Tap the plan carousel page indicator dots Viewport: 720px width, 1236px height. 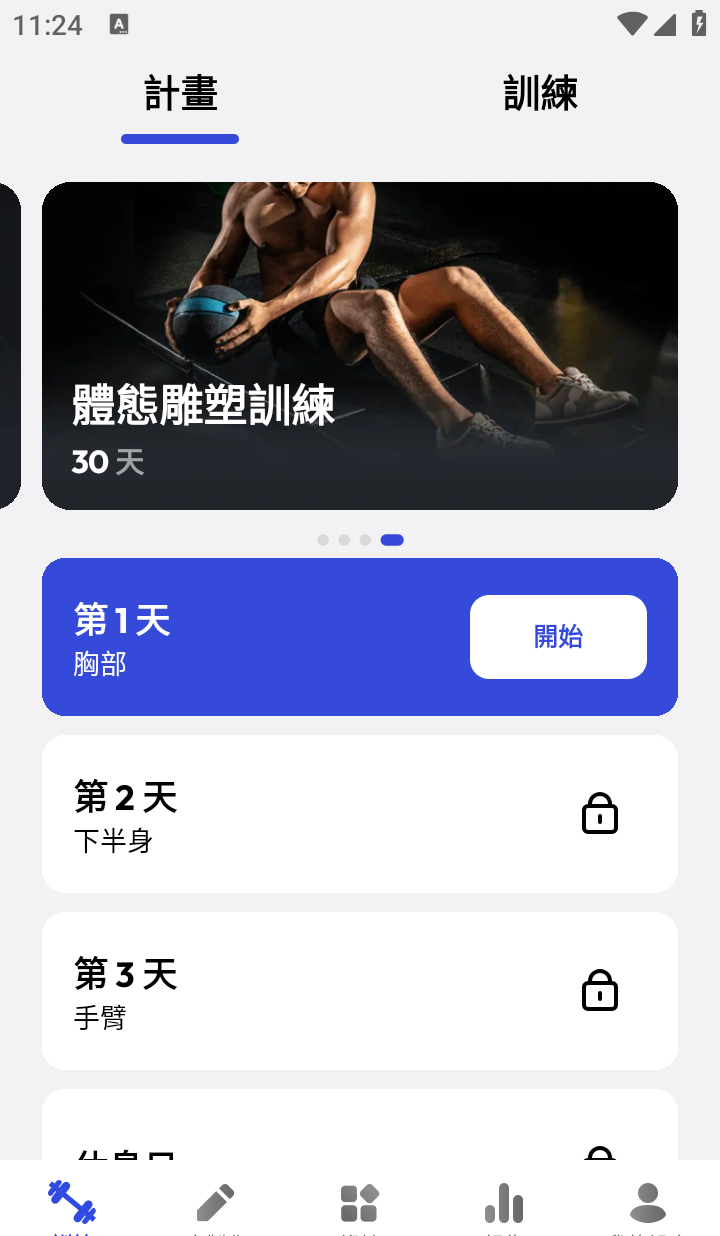click(x=360, y=540)
